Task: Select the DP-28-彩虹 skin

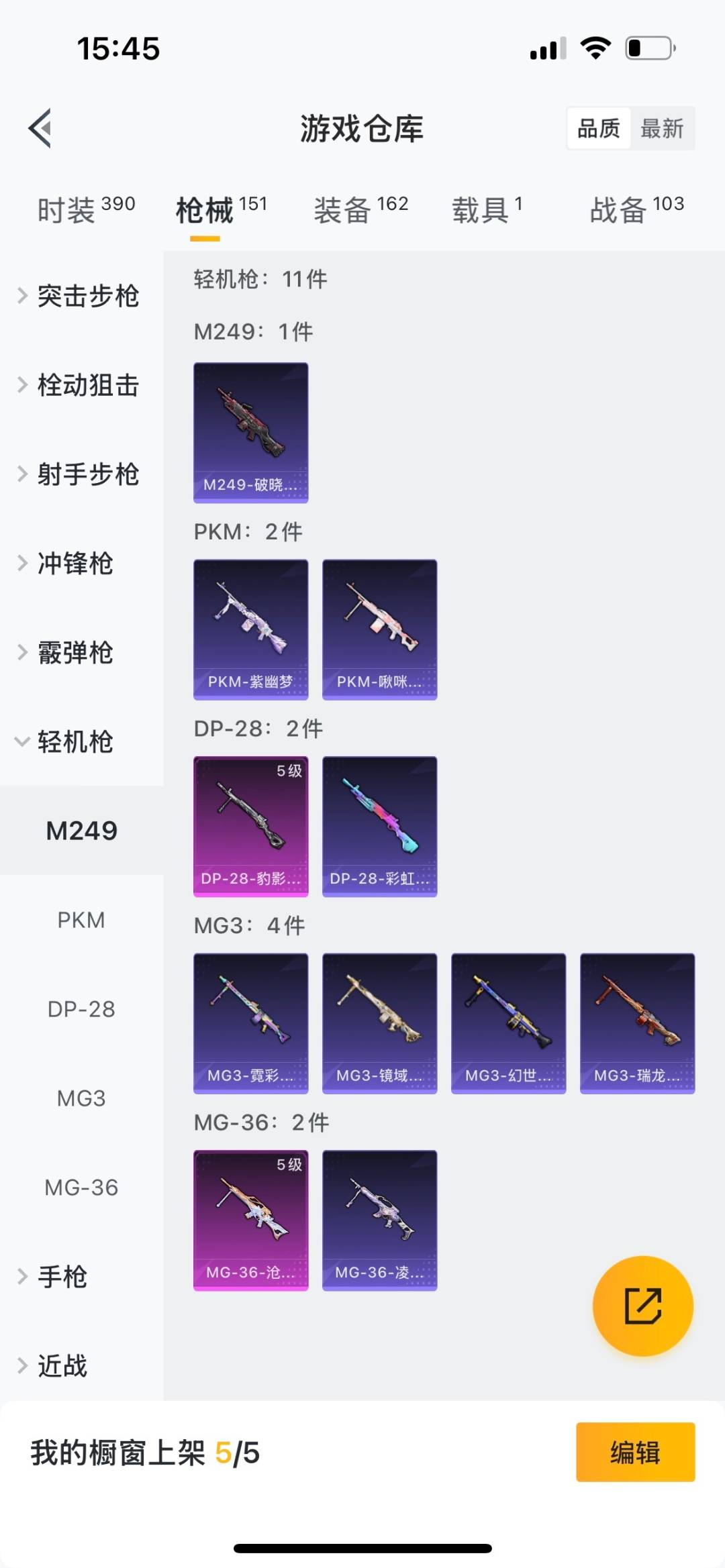Action: pos(379,827)
